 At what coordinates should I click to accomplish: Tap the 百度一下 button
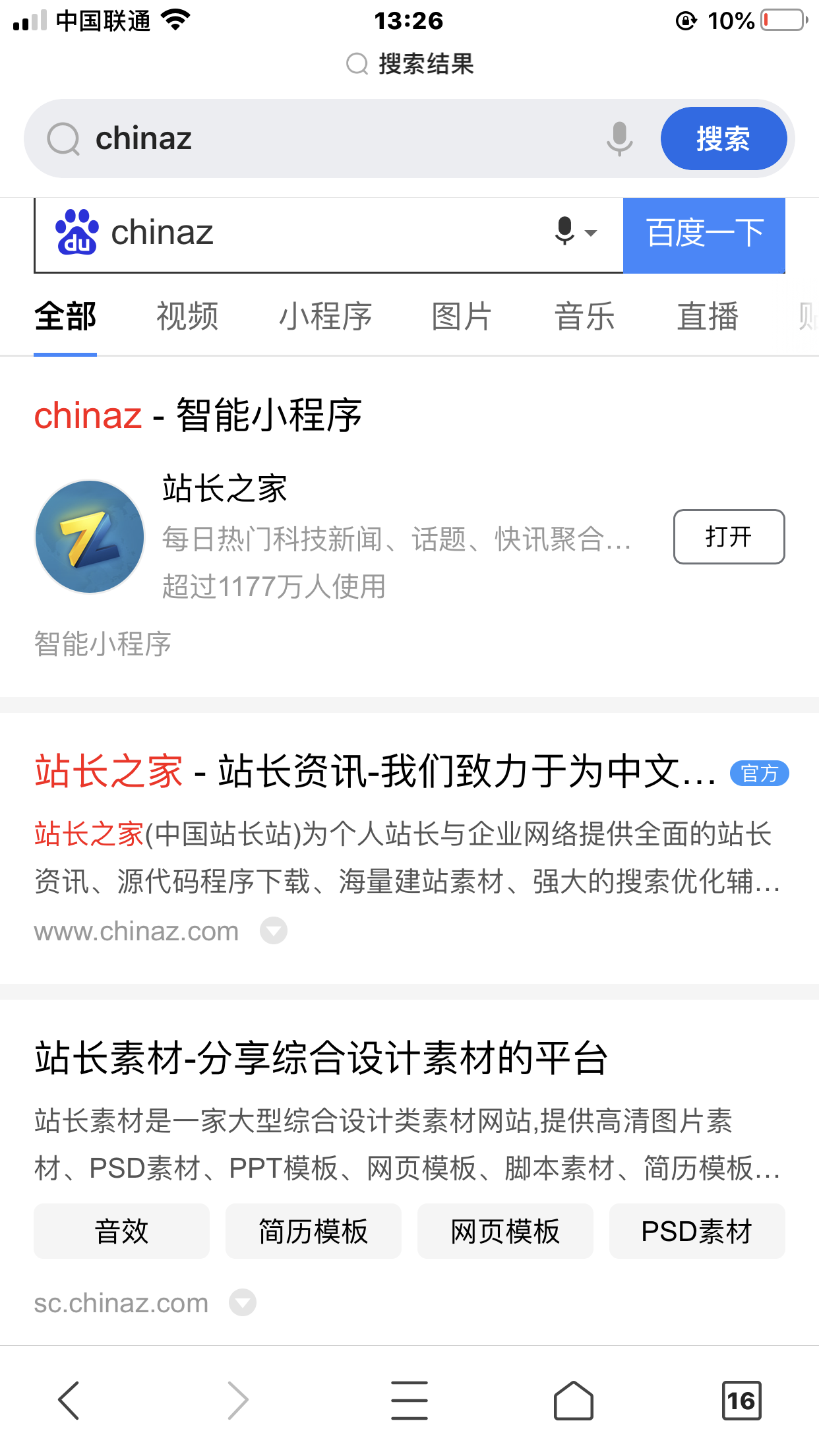pos(704,235)
